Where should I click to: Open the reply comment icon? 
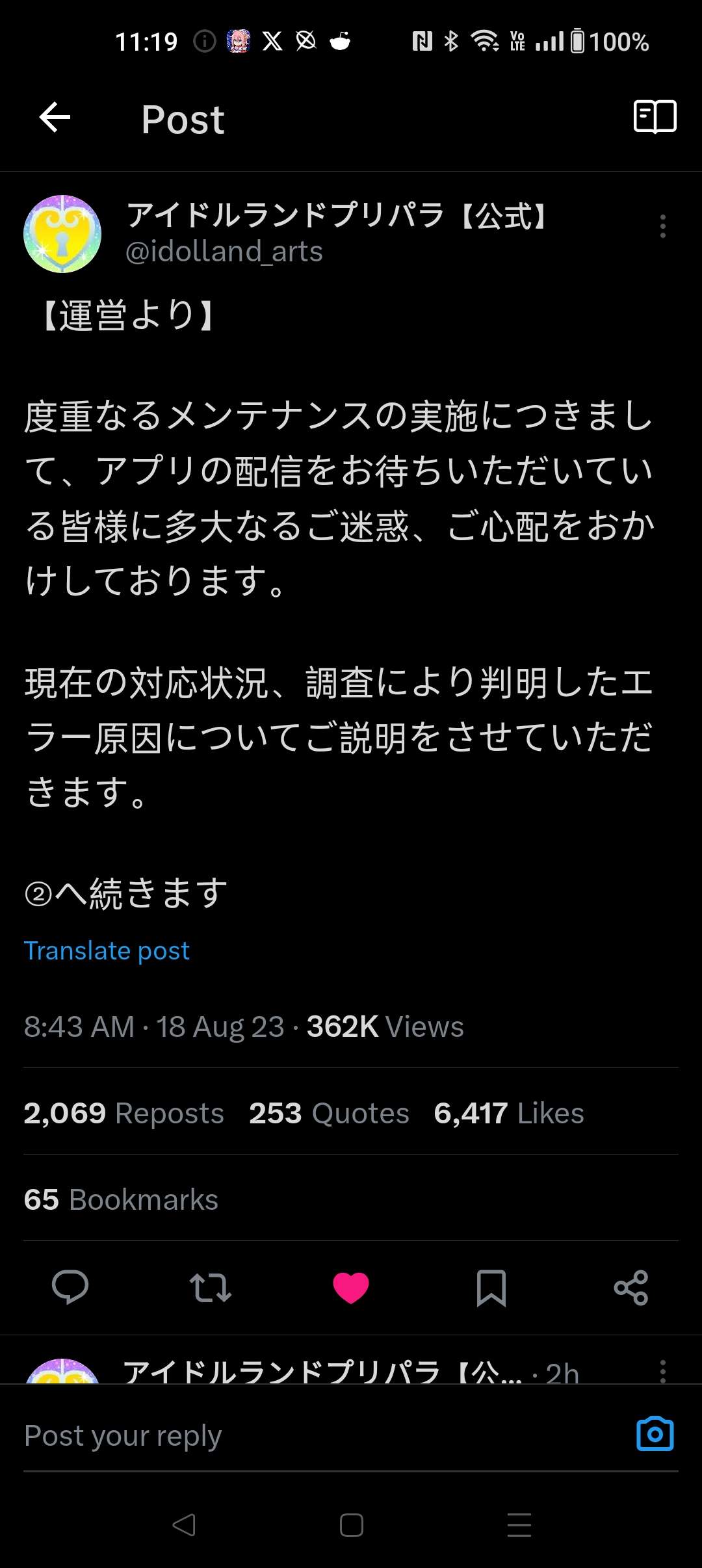click(x=70, y=1290)
